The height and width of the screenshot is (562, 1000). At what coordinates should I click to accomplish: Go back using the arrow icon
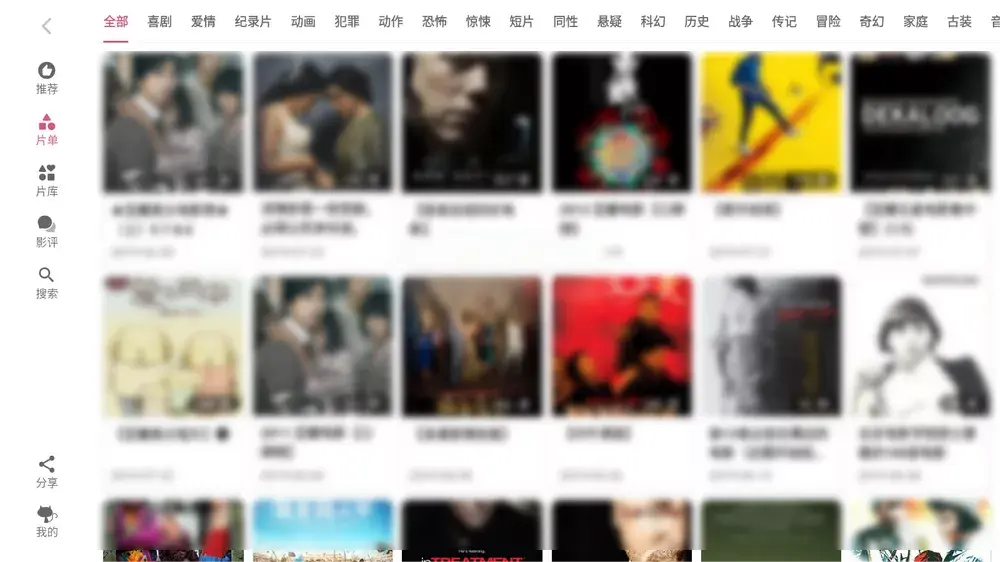(x=46, y=27)
